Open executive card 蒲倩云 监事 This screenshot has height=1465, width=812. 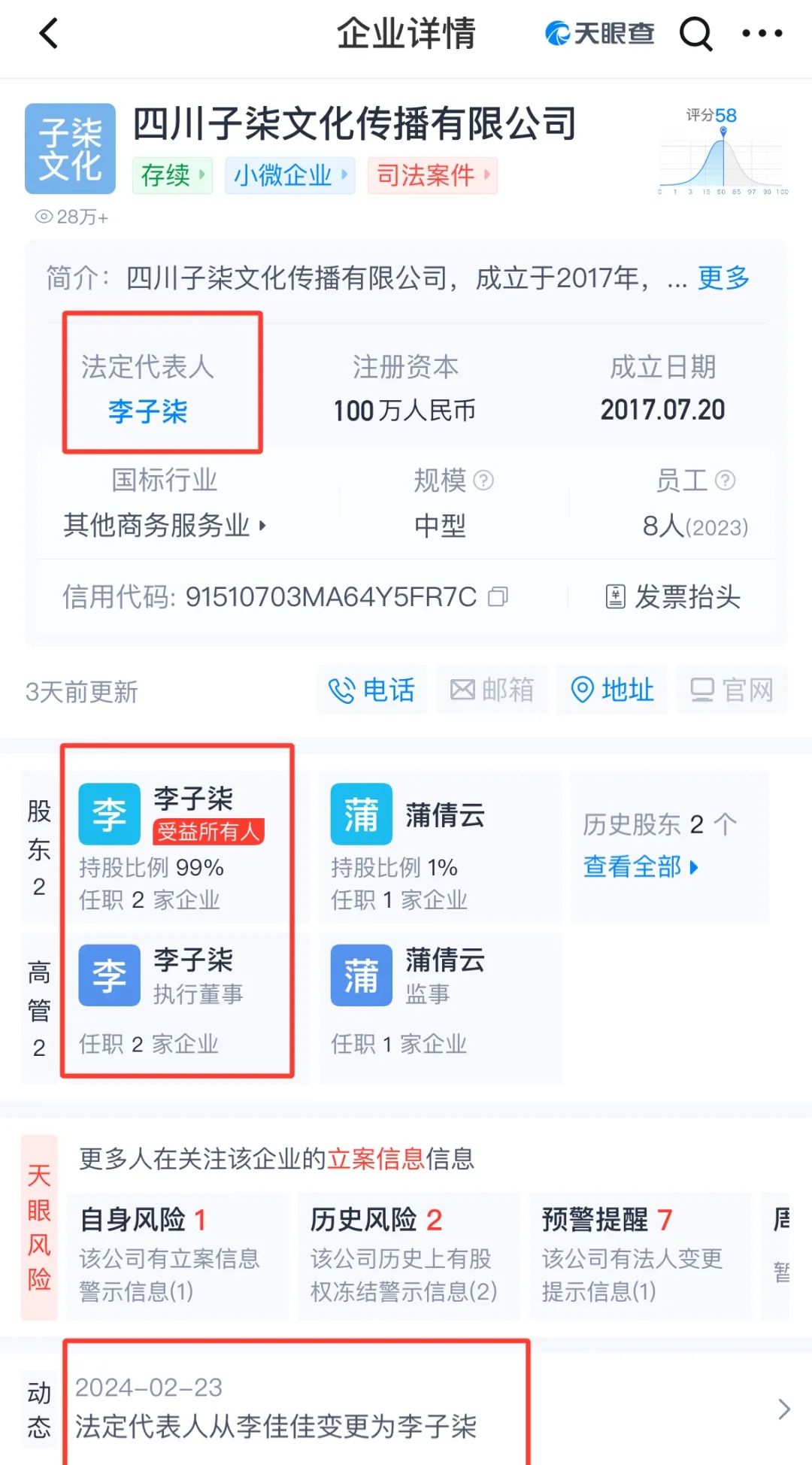[x=440, y=1008]
